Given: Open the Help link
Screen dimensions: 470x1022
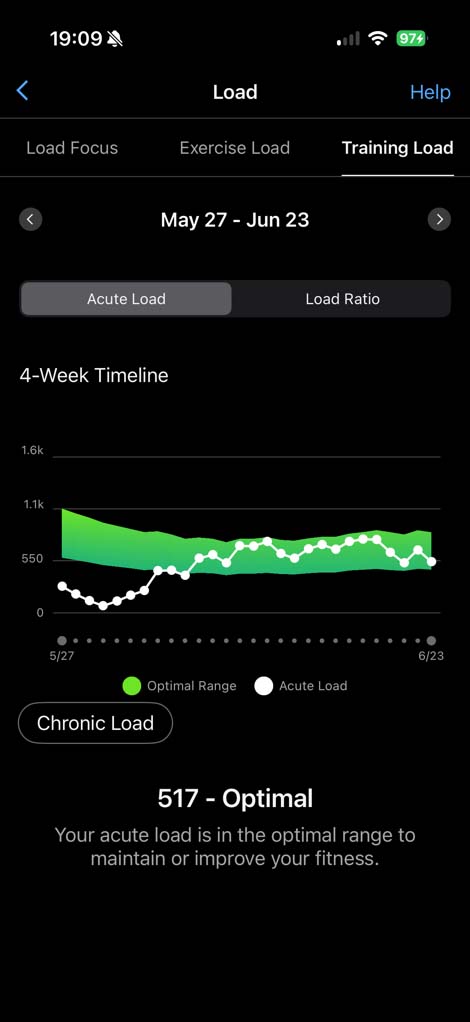Looking at the screenshot, I should pyautogui.click(x=430, y=92).
